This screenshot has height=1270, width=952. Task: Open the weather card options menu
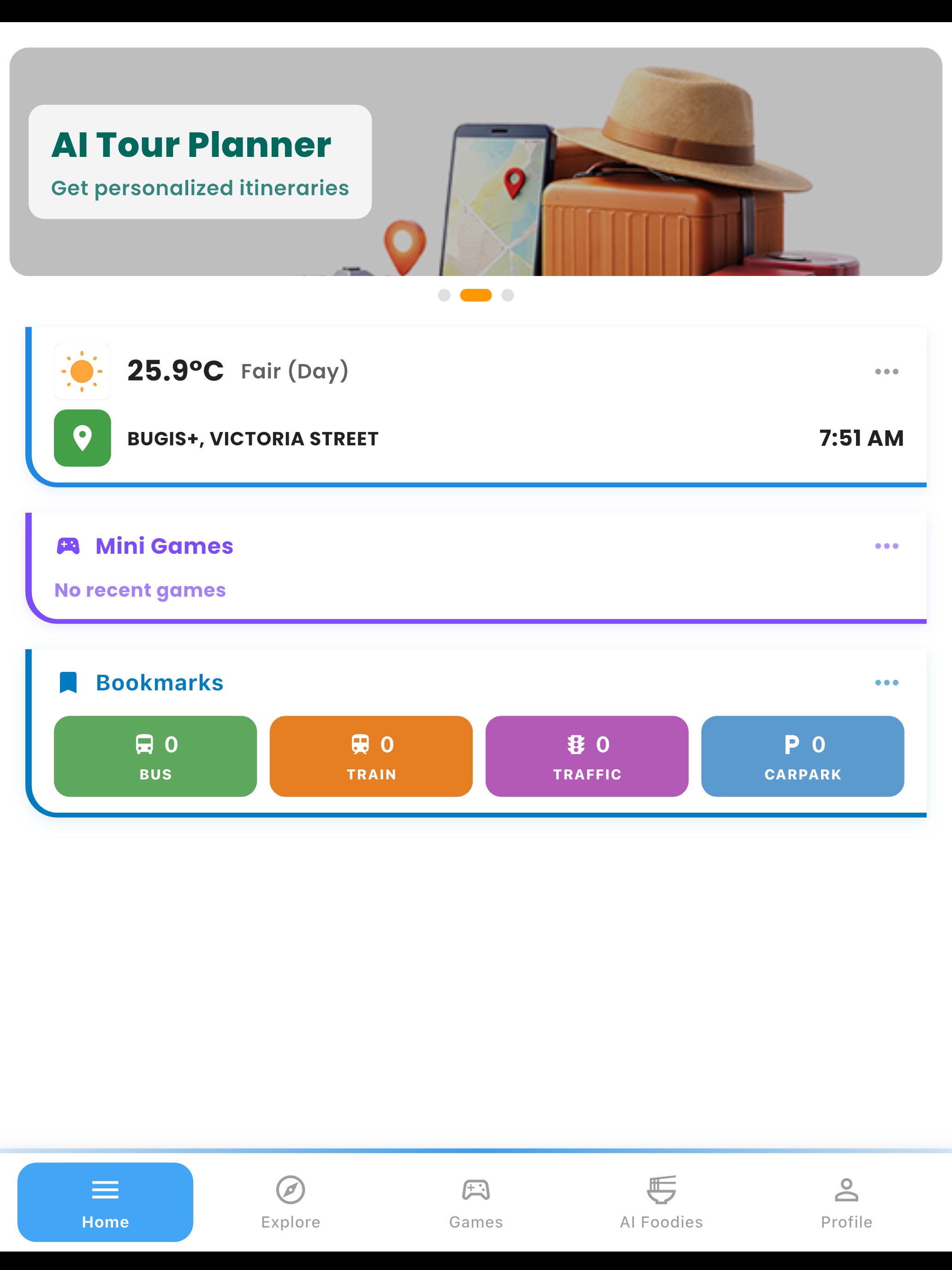click(x=887, y=371)
